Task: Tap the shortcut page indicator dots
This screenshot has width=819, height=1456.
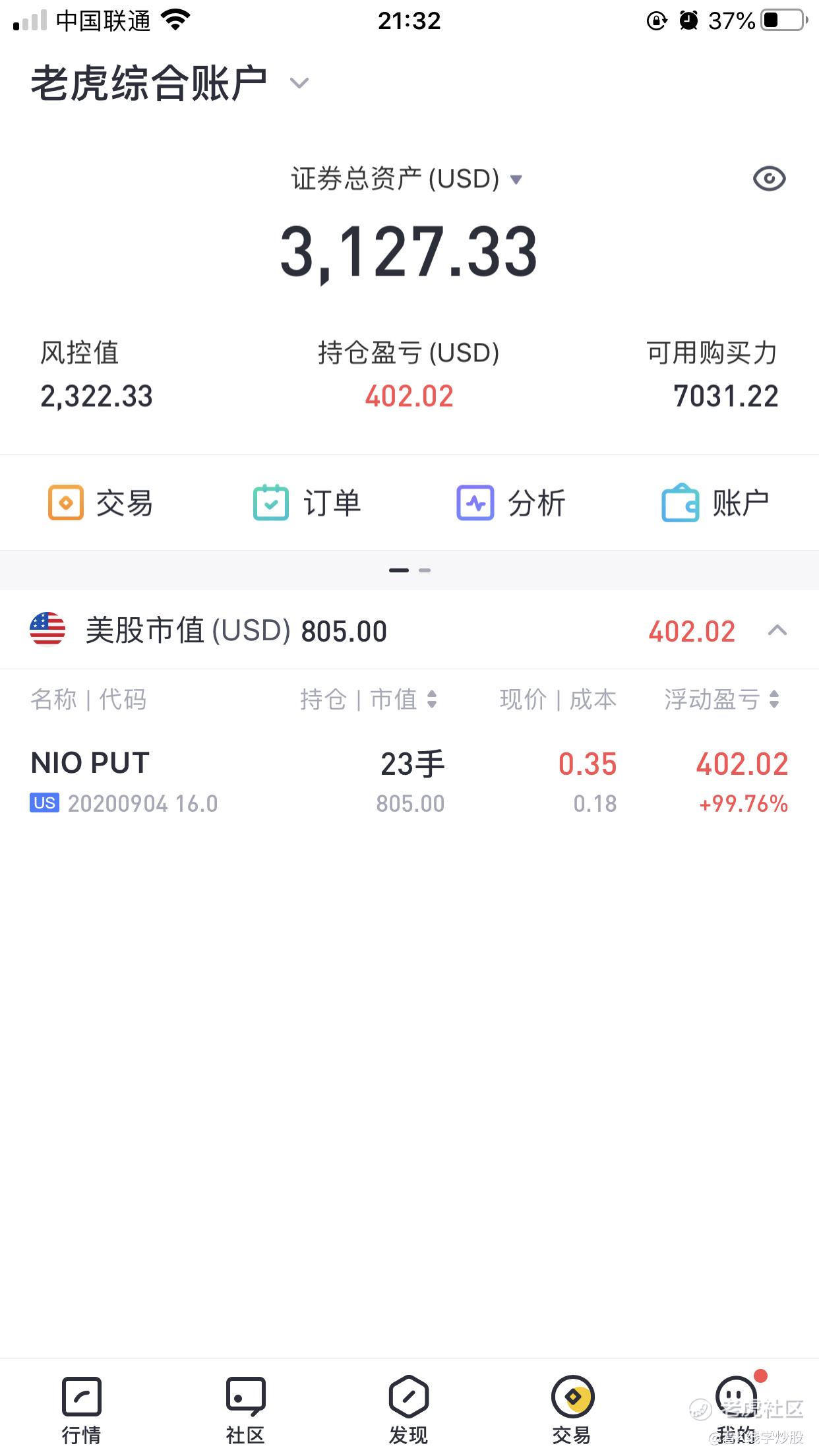Action: tap(409, 570)
